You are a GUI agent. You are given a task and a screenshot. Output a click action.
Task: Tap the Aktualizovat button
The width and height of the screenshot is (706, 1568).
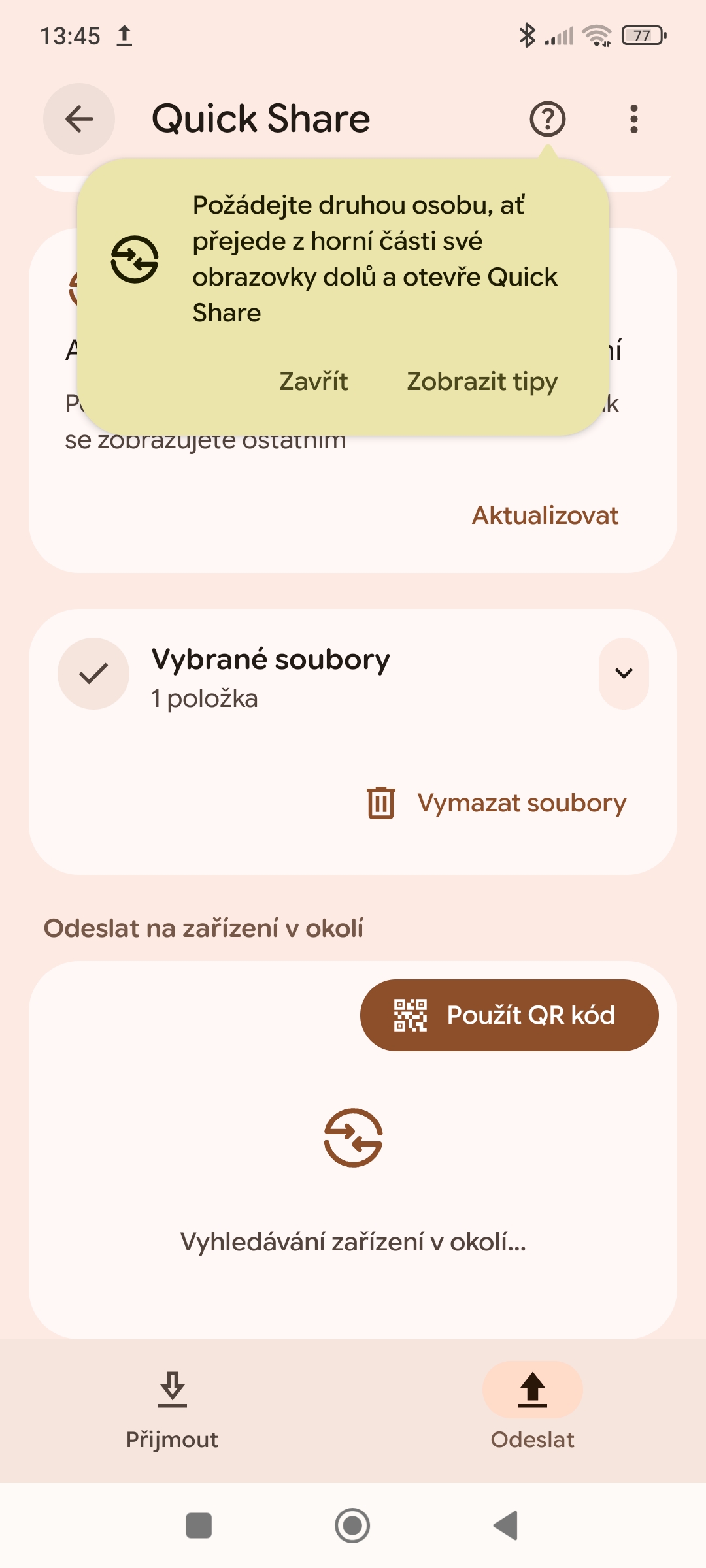click(545, 515)
